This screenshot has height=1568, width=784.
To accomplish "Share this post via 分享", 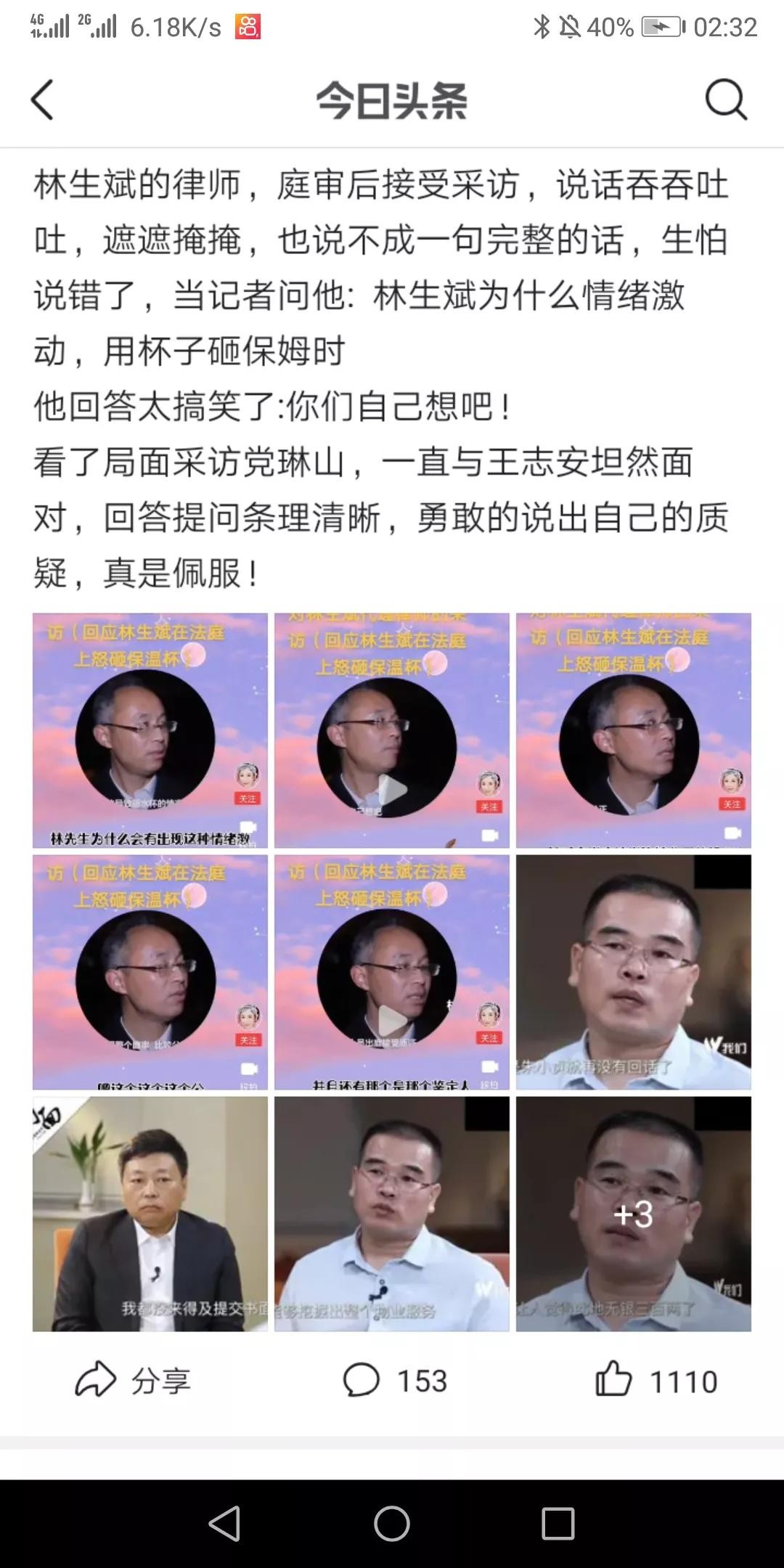I will pyautogui.click(x=134, y=1380).
